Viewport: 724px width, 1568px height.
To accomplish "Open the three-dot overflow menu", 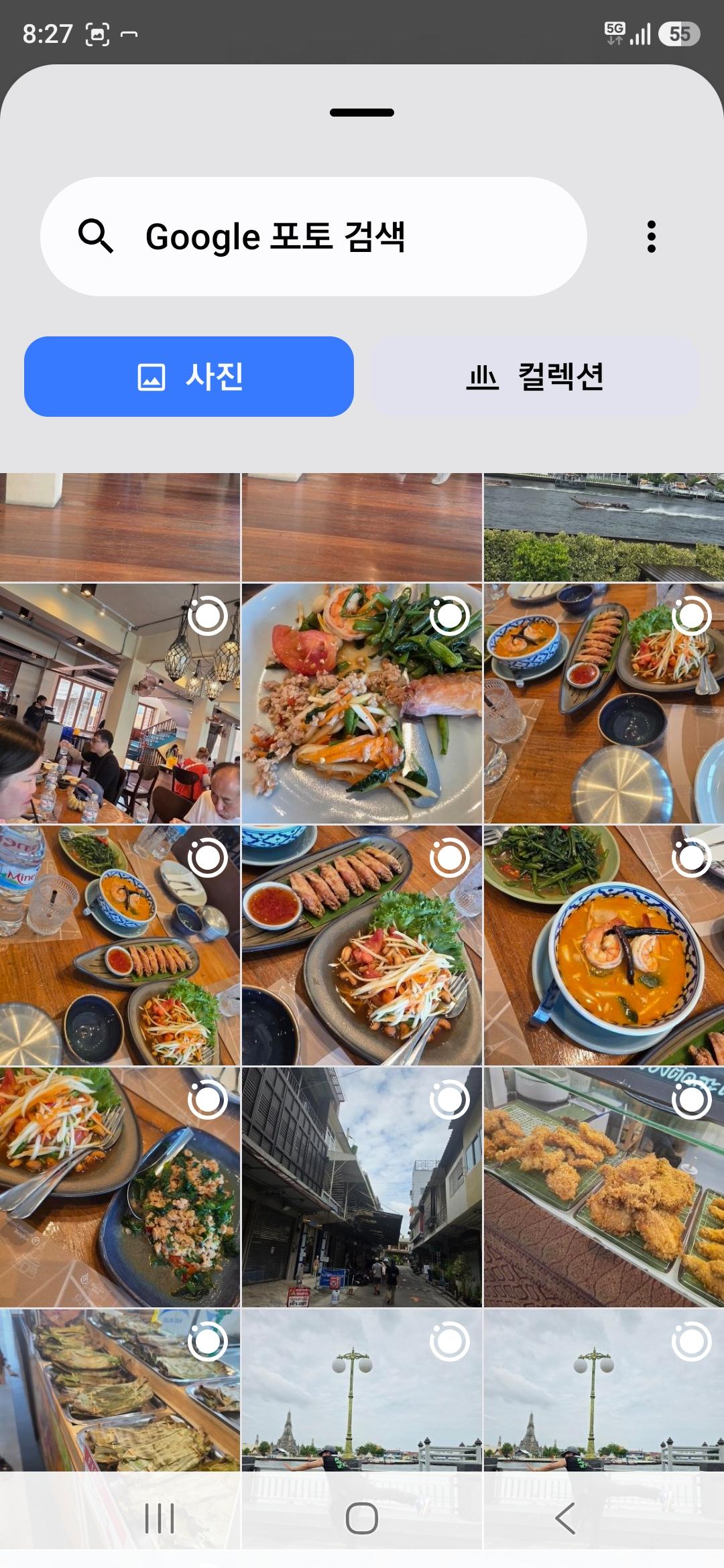I will [x=651, y=237].
